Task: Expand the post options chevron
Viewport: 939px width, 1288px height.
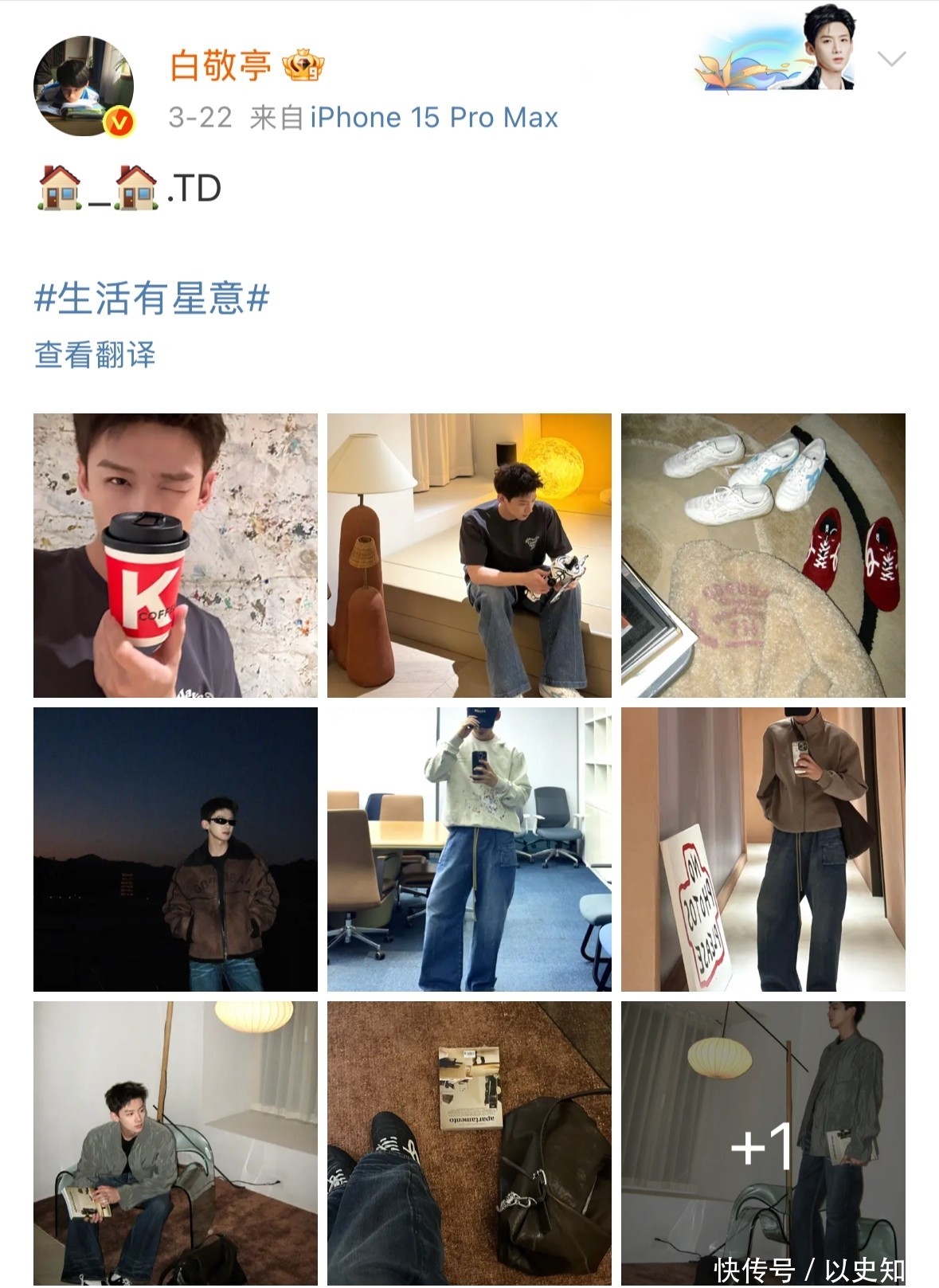Action: coord(891,60)
